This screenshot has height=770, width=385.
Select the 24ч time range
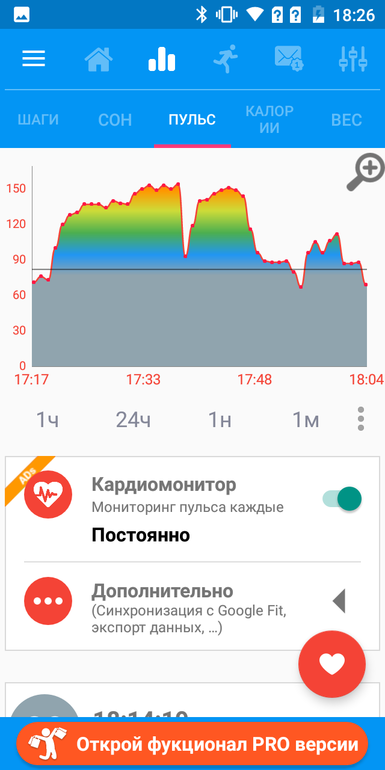click(x=134, y=420)
